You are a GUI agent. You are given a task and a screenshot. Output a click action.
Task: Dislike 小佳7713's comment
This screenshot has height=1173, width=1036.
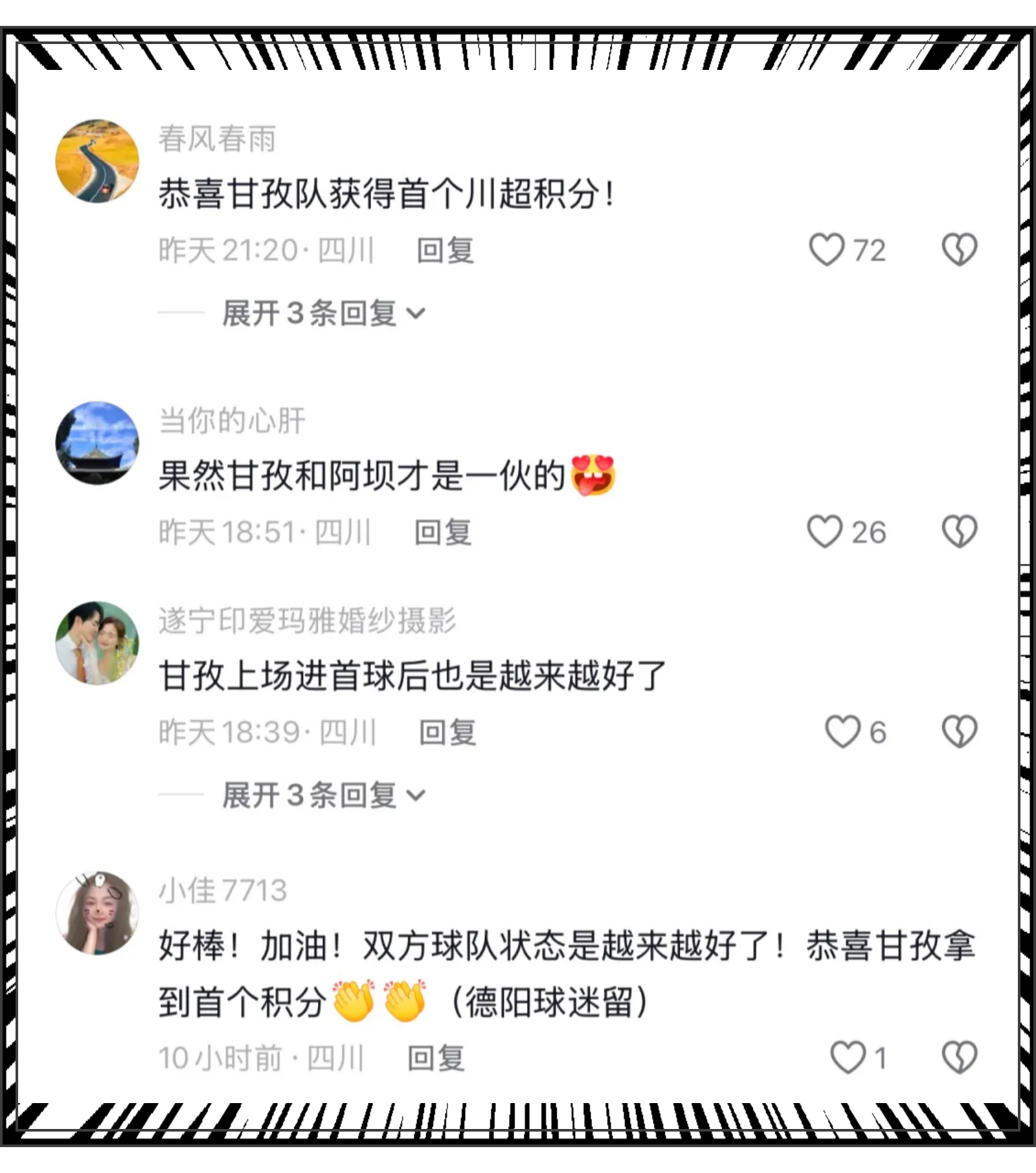tap(959, 1058)
